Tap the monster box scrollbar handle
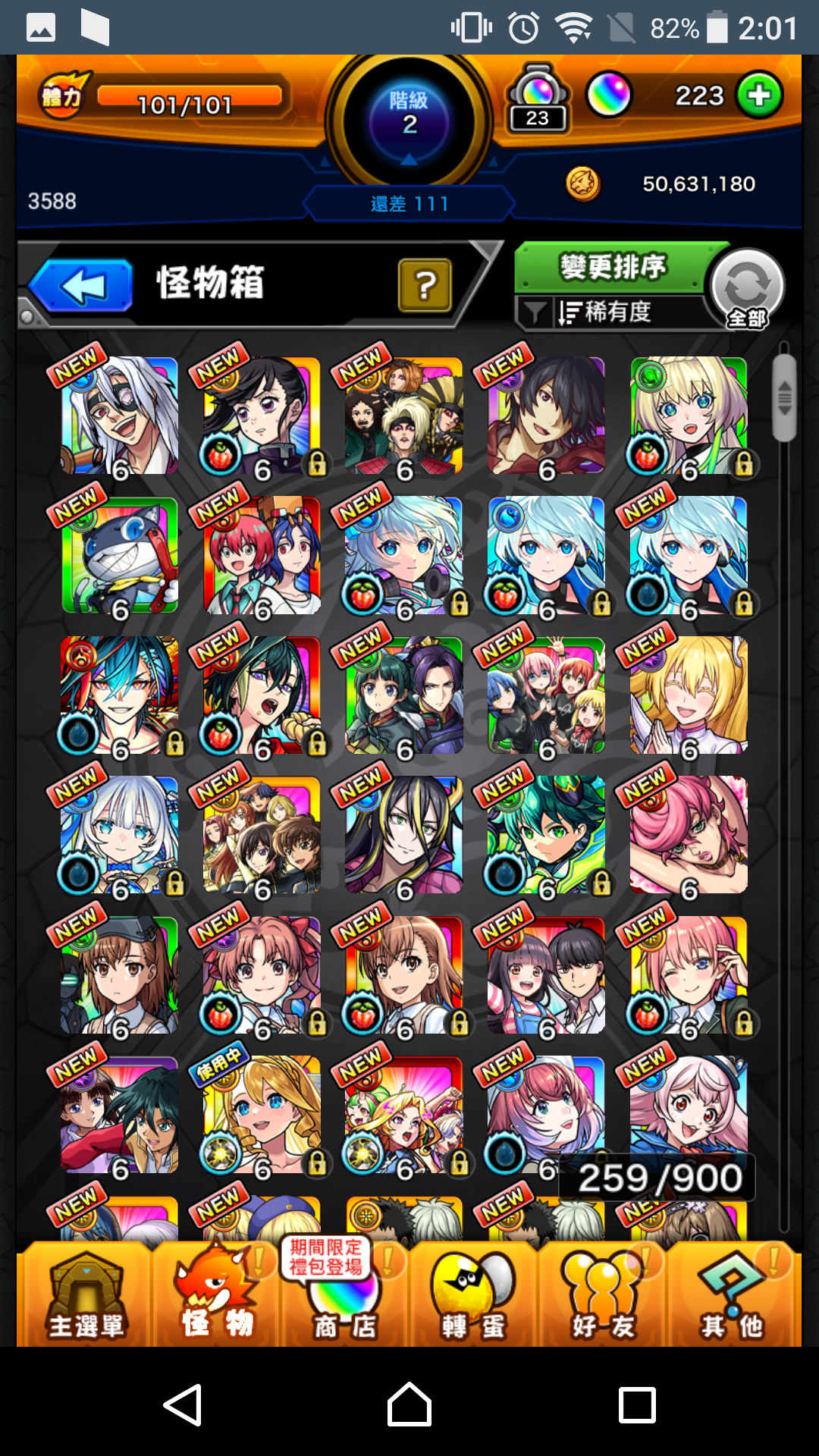Screen dimensions: 819x1456 point(784,397)
